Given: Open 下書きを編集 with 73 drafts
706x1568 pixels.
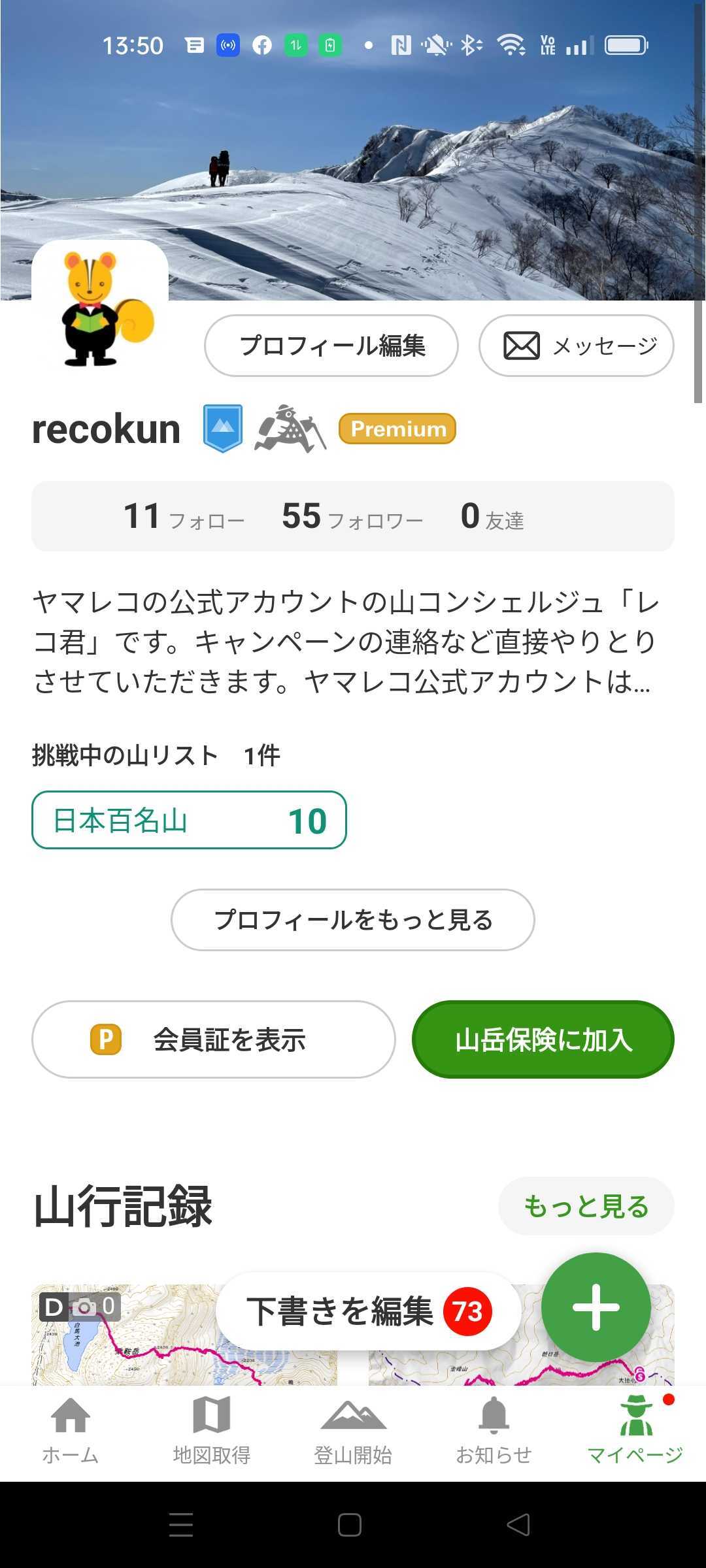Looking at the screenshot, I should pyautogui.click(x=369, y=1311).
